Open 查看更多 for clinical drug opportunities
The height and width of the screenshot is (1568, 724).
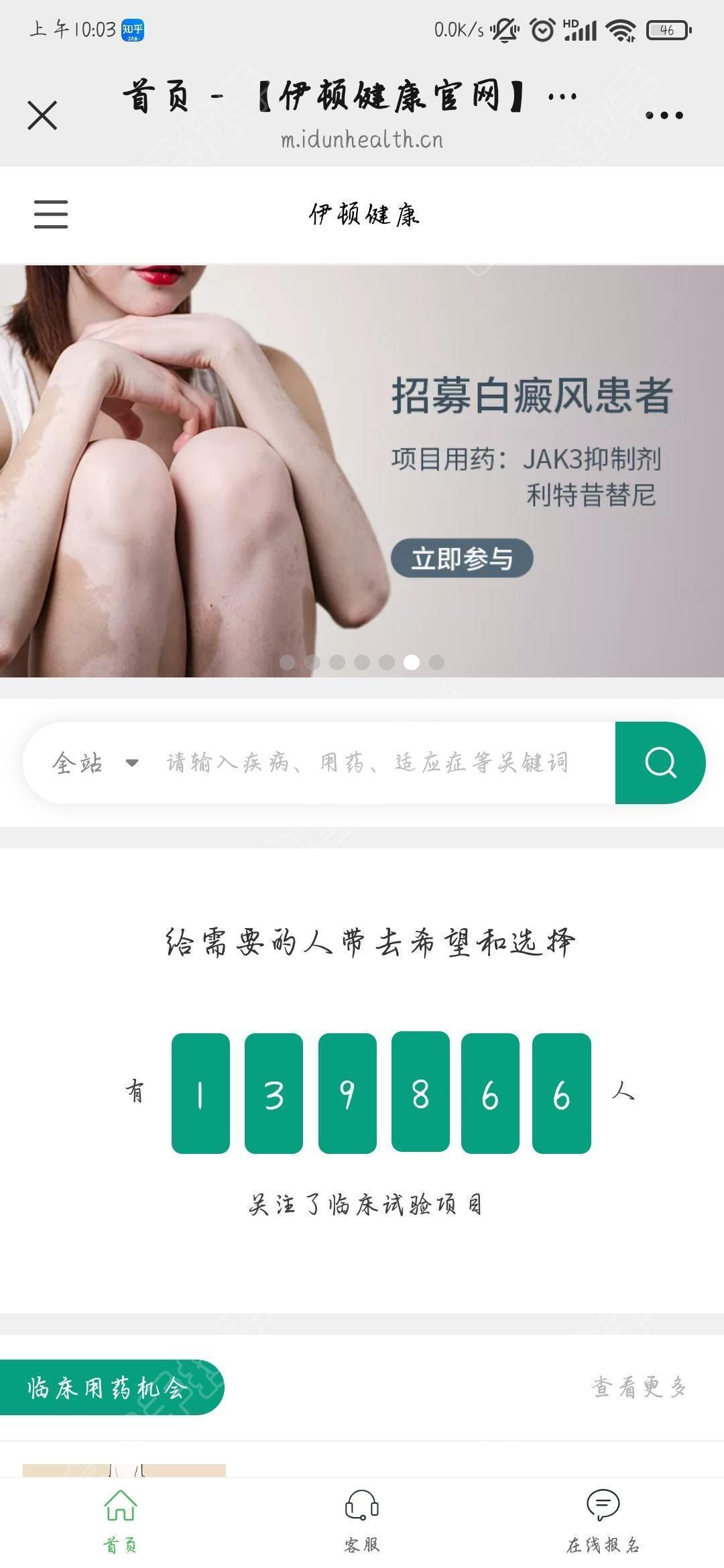coord(639,1387)
